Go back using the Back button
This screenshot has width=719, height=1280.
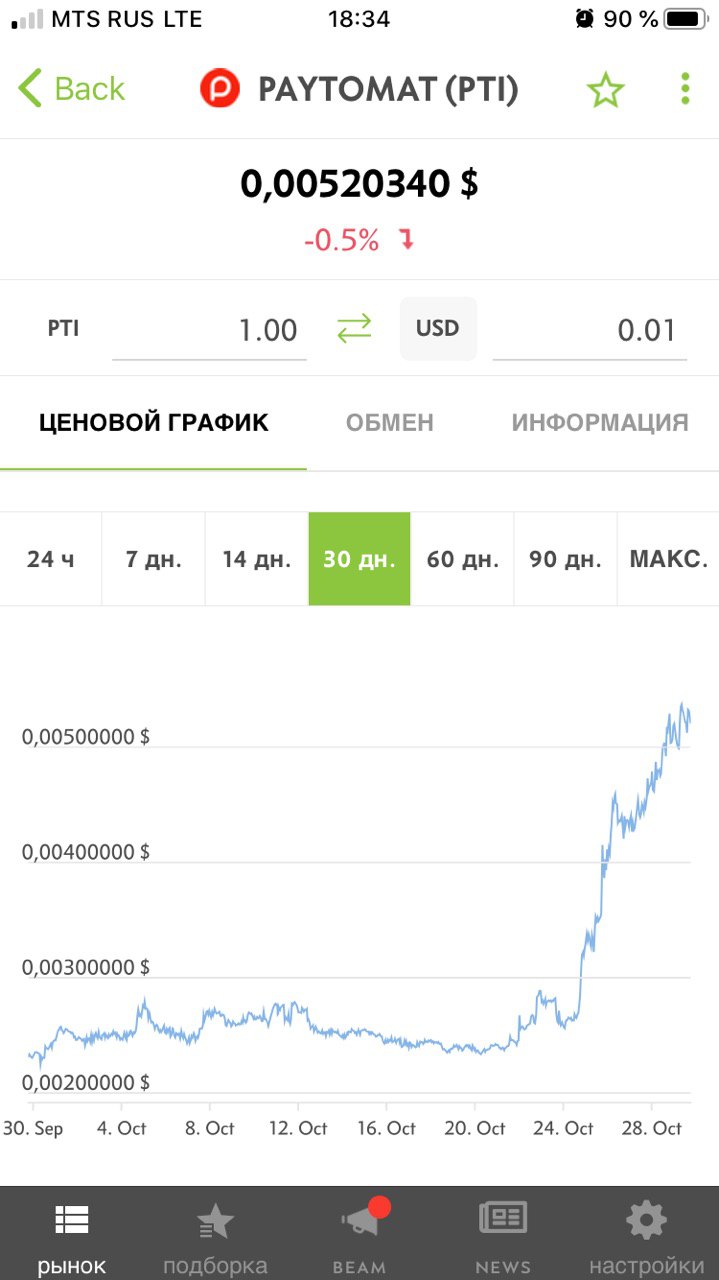pos(71,89)
